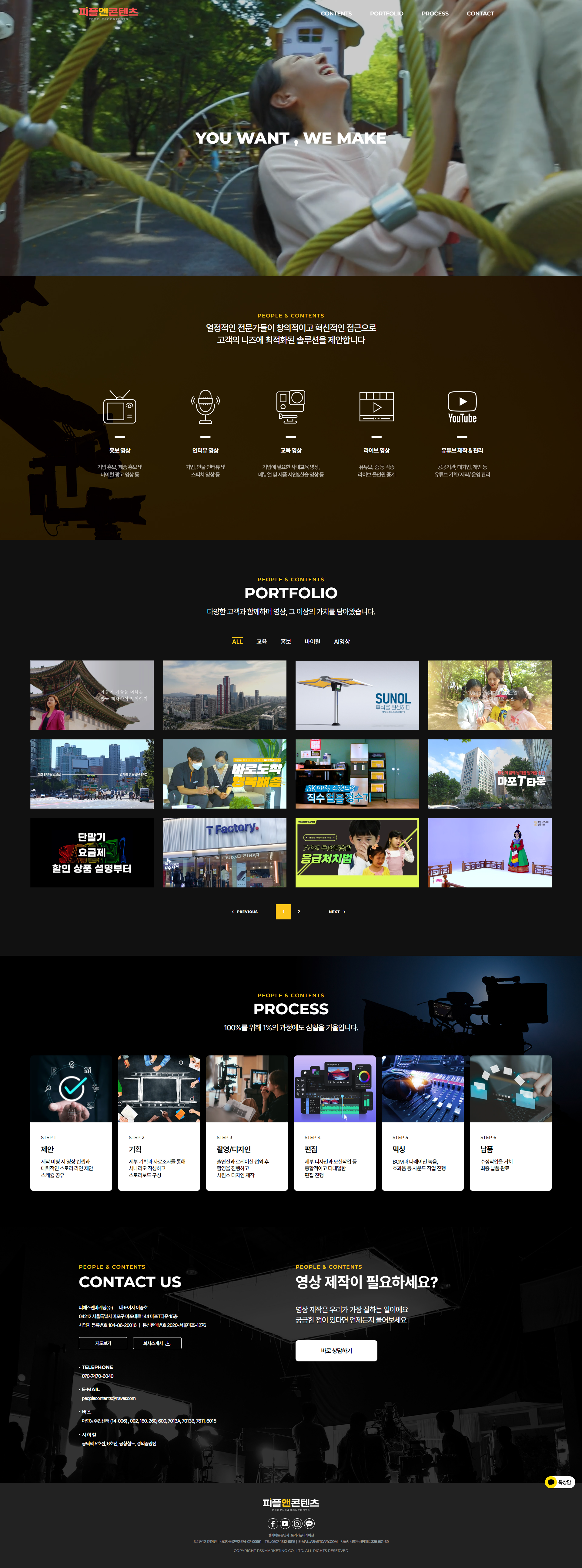Open CONTACT in the header menu
This screenshot has width=582, height=1568.
[480, 13]
